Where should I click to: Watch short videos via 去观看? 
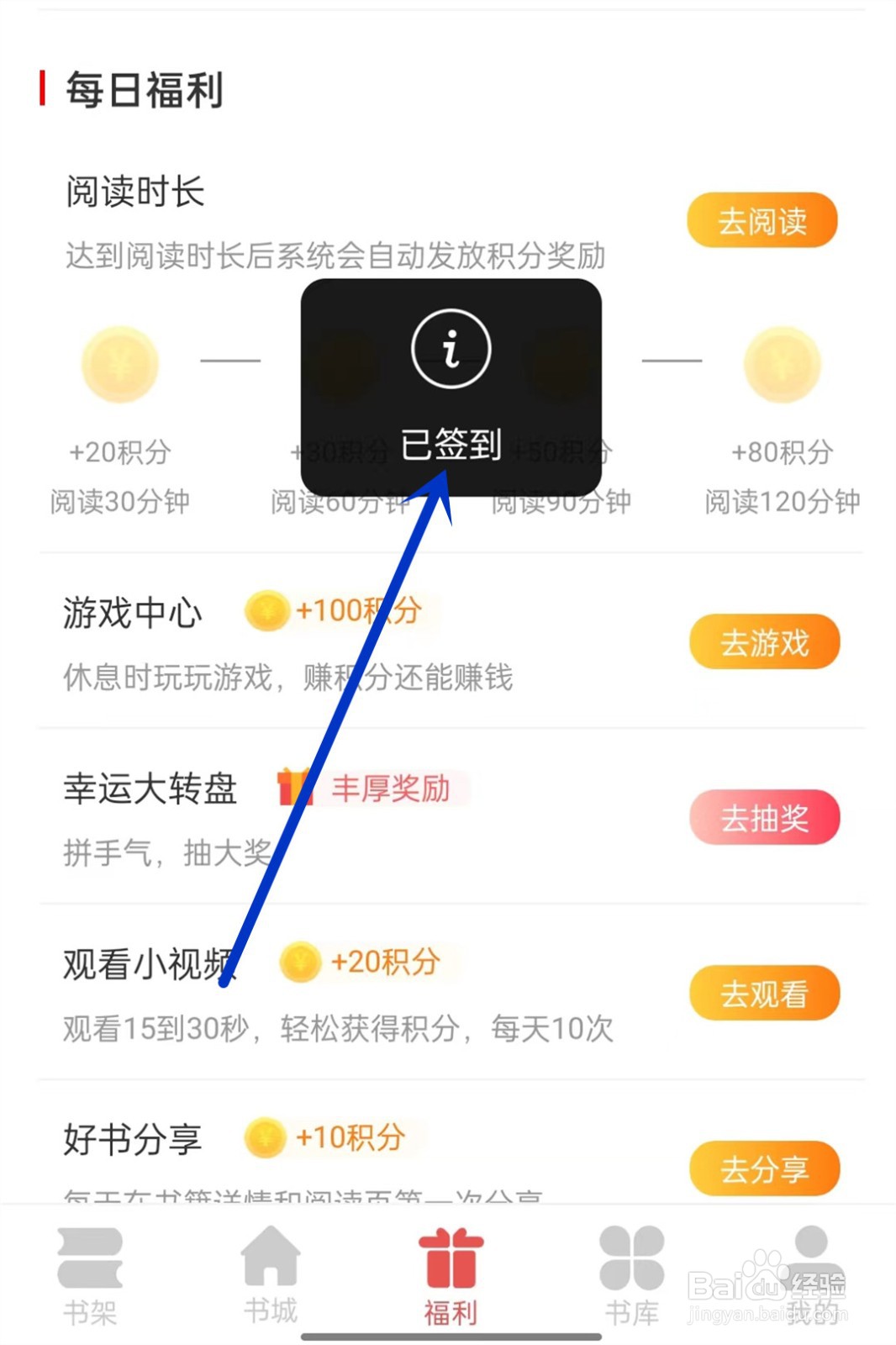(764, 994)
